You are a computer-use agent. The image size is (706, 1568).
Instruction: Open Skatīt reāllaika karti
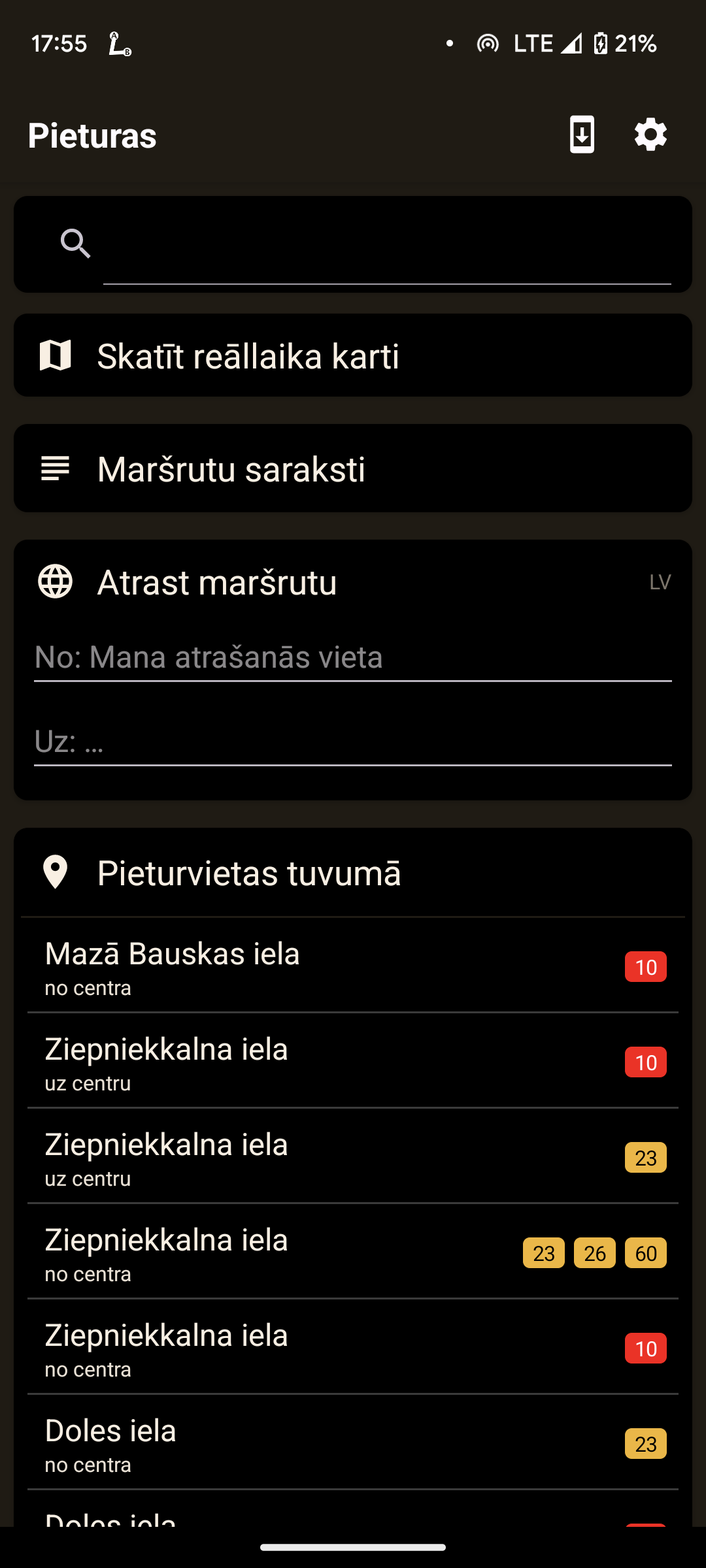[353, 356]
